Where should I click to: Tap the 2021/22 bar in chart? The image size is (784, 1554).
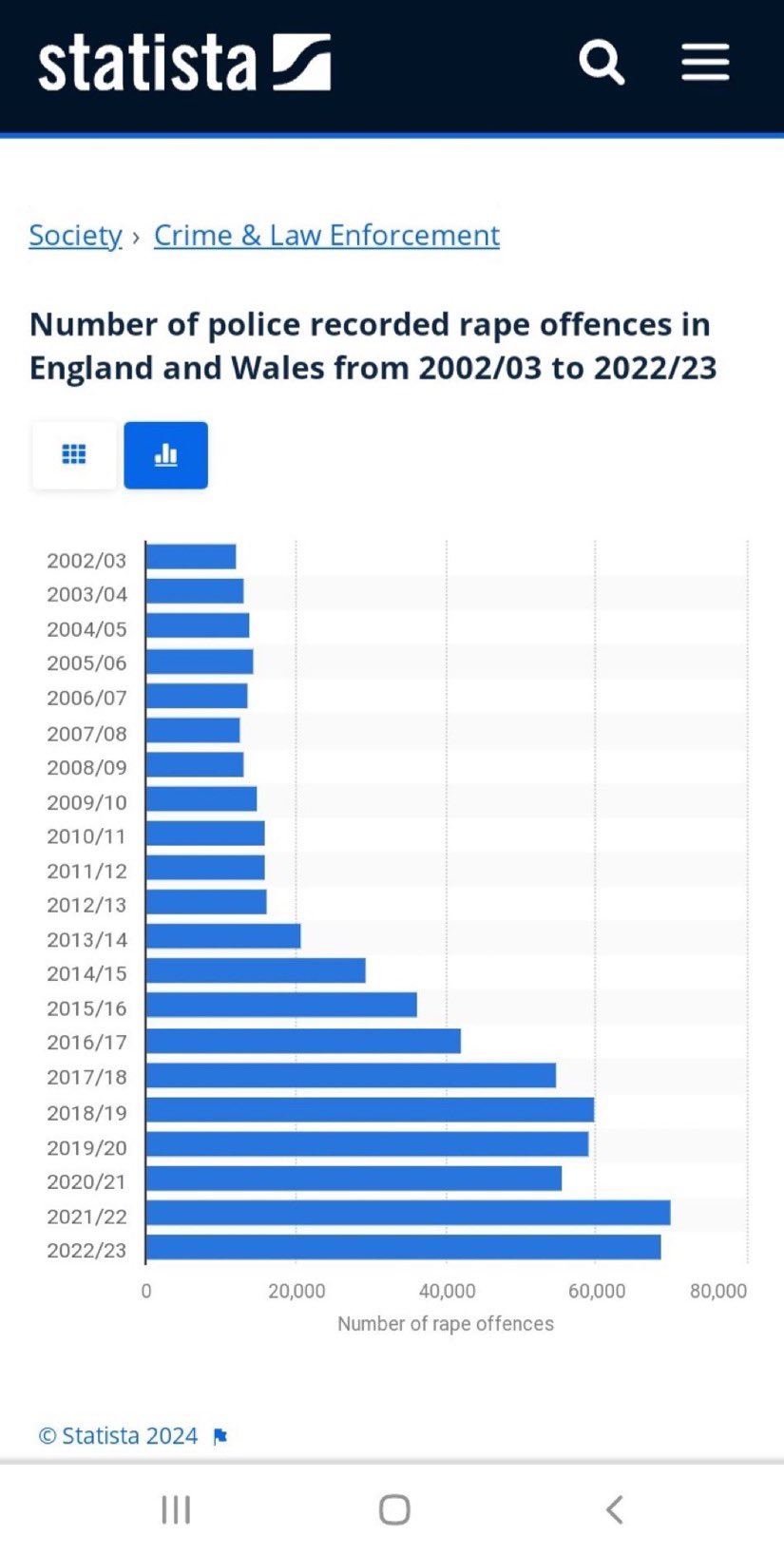click(x=408, y=1213)
